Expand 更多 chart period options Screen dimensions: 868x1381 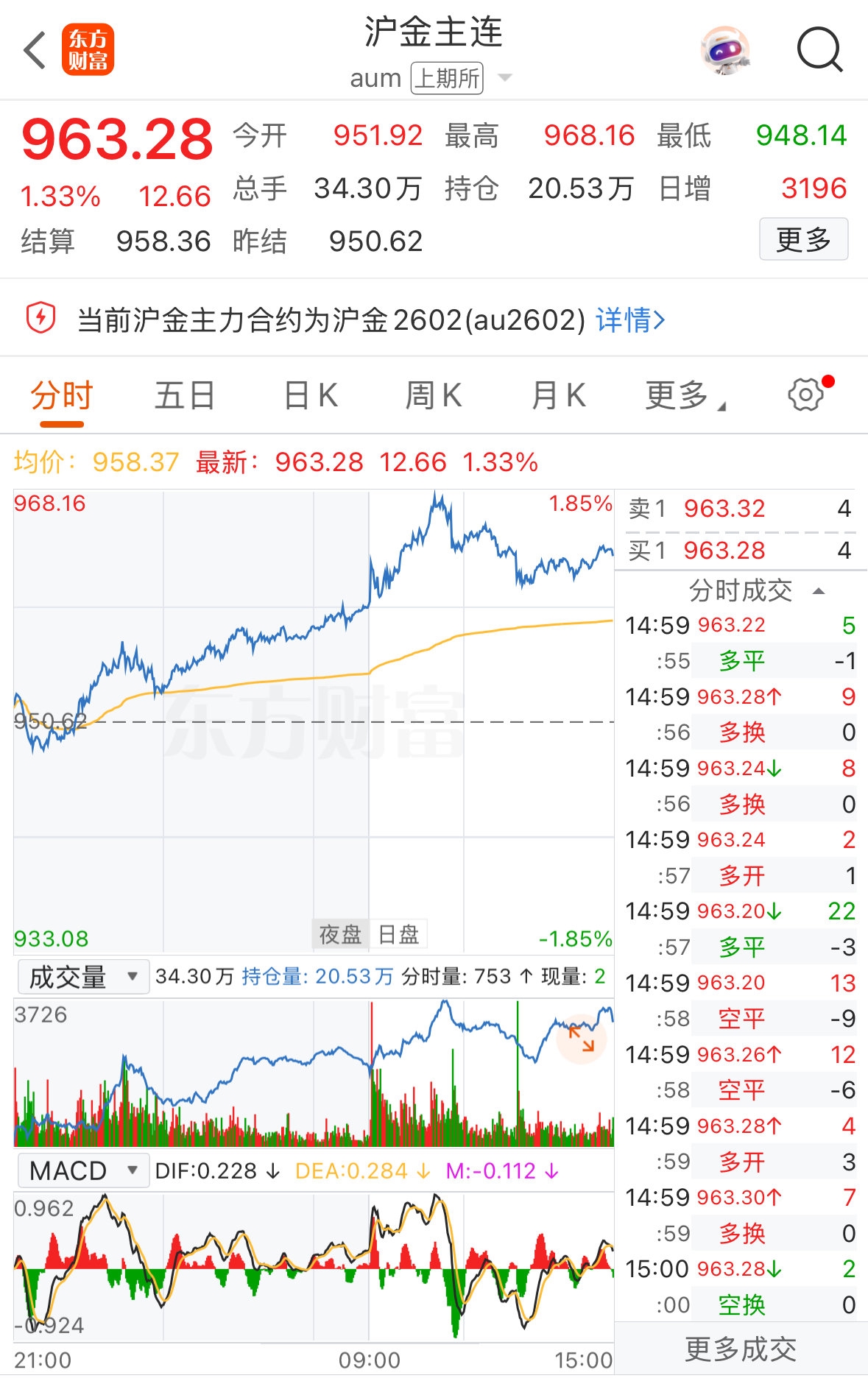click(x=683, y=395)
